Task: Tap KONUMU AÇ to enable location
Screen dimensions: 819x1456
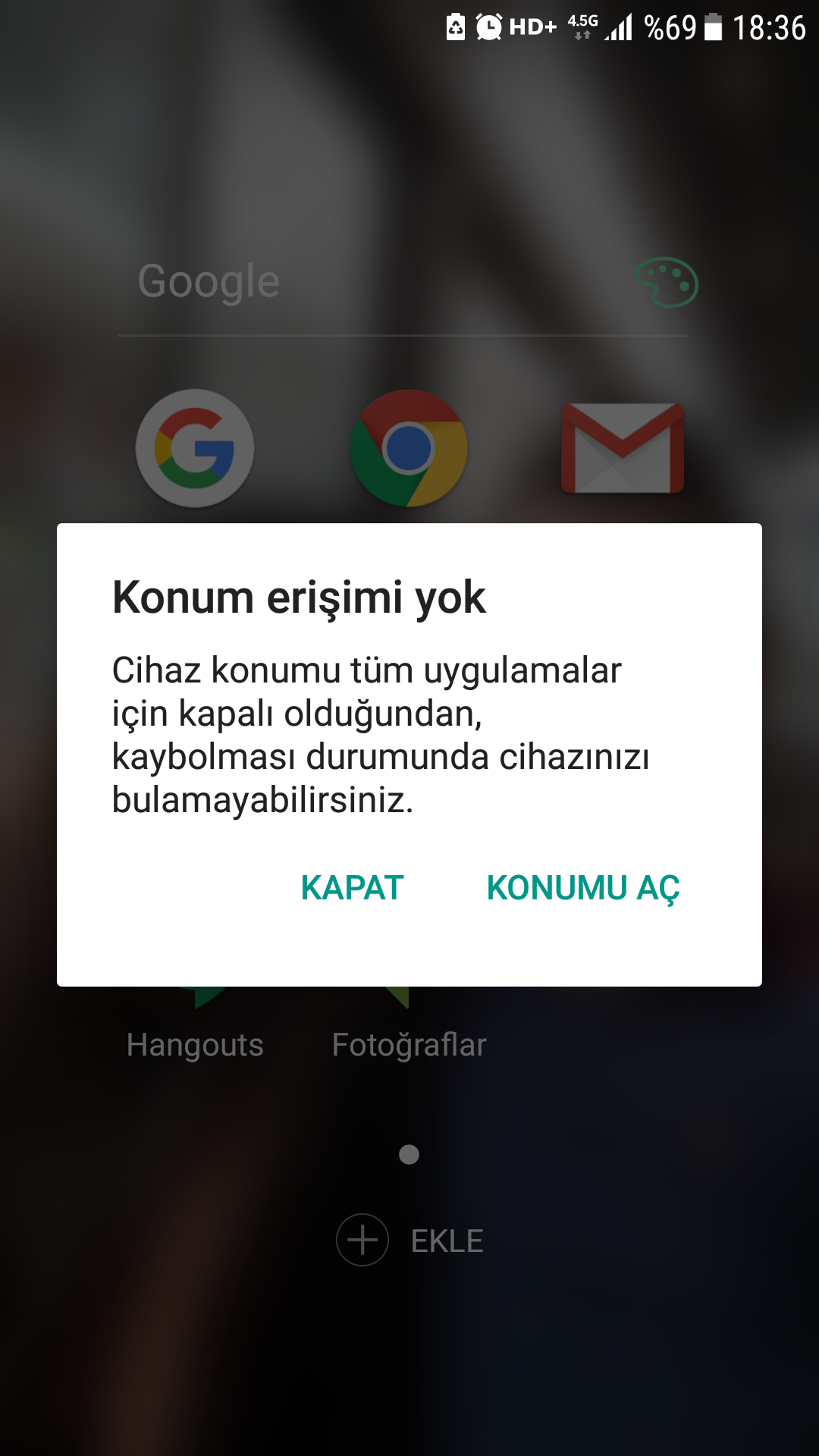Action: click(582, 888)
